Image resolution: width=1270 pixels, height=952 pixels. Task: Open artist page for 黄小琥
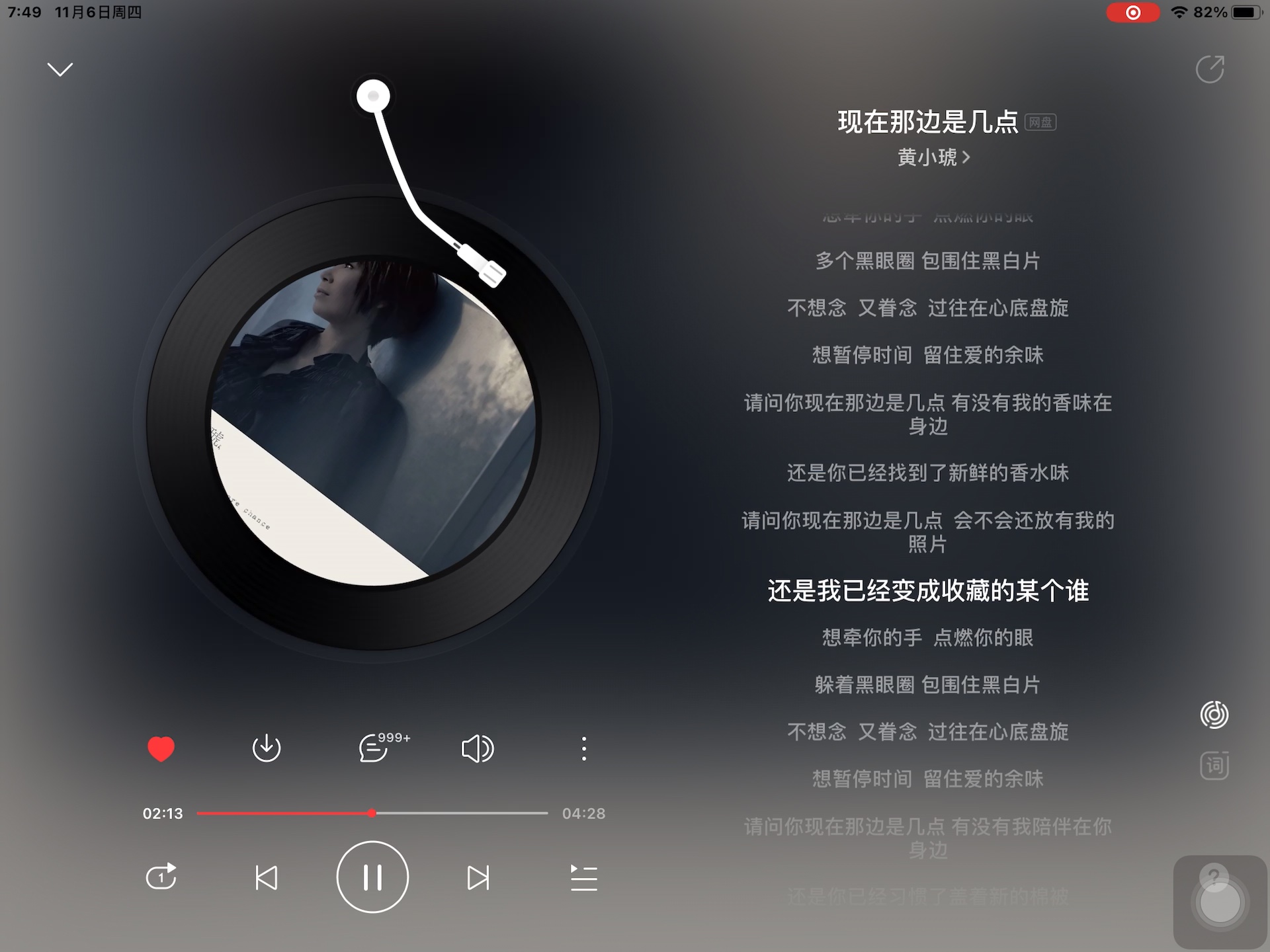tap(933, 157)
